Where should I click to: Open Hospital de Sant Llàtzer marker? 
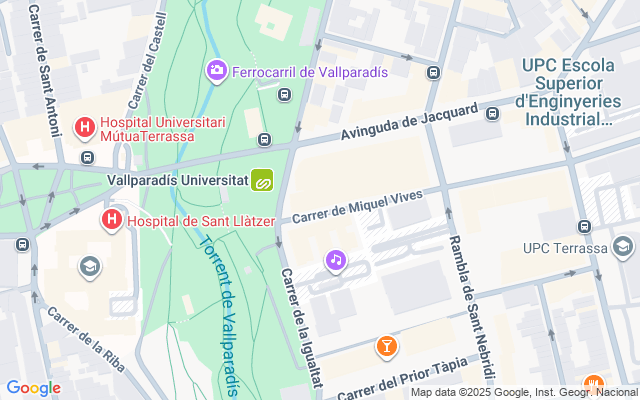113,218
